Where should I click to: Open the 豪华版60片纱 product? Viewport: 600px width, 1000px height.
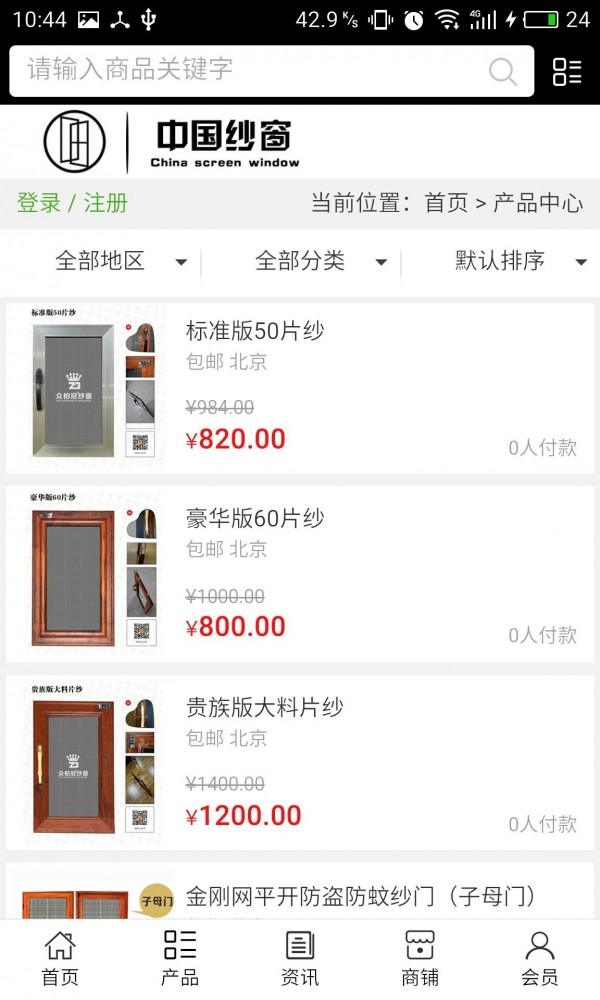pyautogui.click(x=255, y=519)
